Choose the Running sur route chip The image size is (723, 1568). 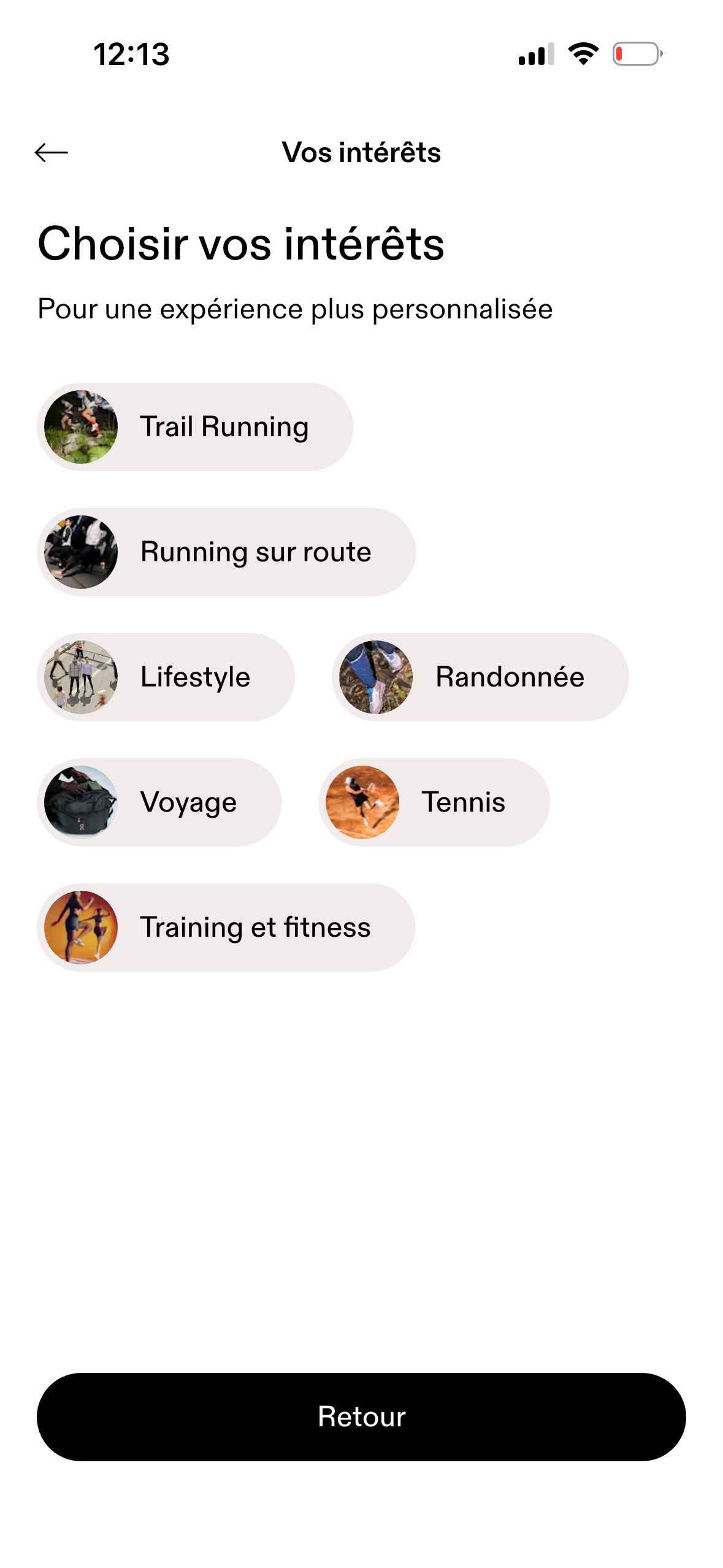[226, 552]
